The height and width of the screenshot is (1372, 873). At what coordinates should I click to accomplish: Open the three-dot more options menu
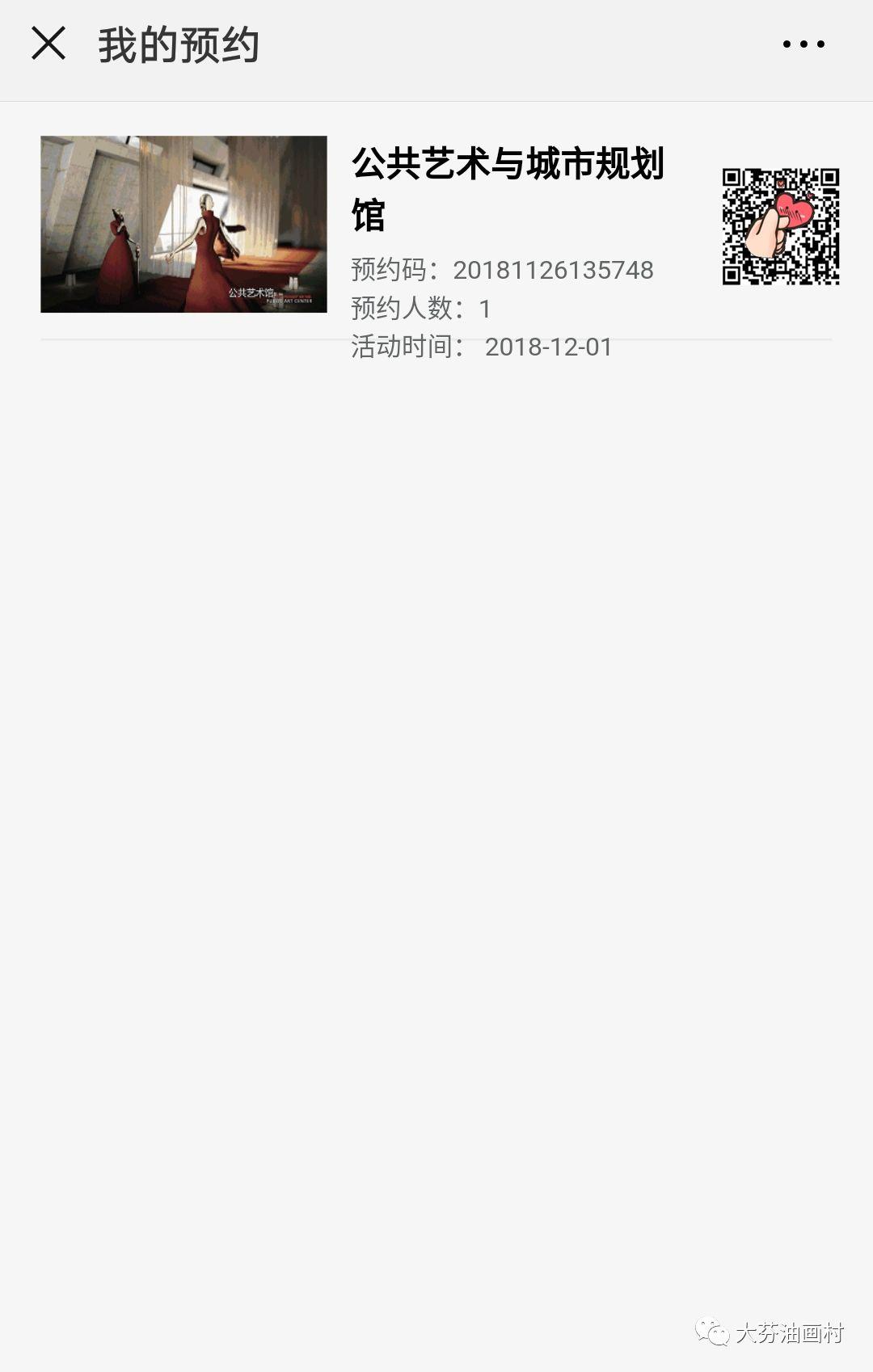pyautogui.click(x=803, y=44)
